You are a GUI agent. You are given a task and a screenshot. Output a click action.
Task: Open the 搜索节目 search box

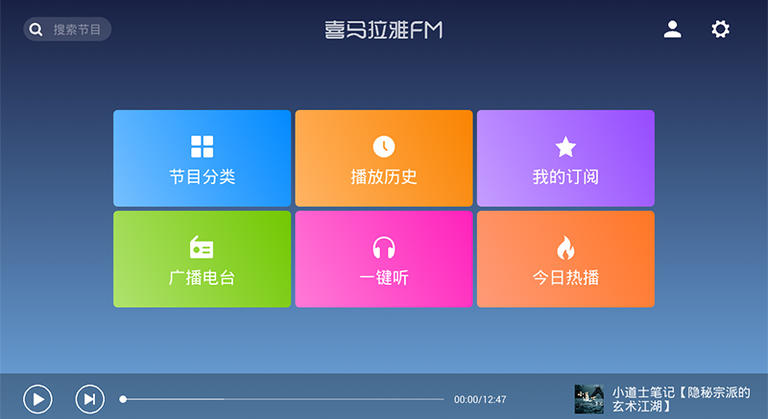coord(67,30)
